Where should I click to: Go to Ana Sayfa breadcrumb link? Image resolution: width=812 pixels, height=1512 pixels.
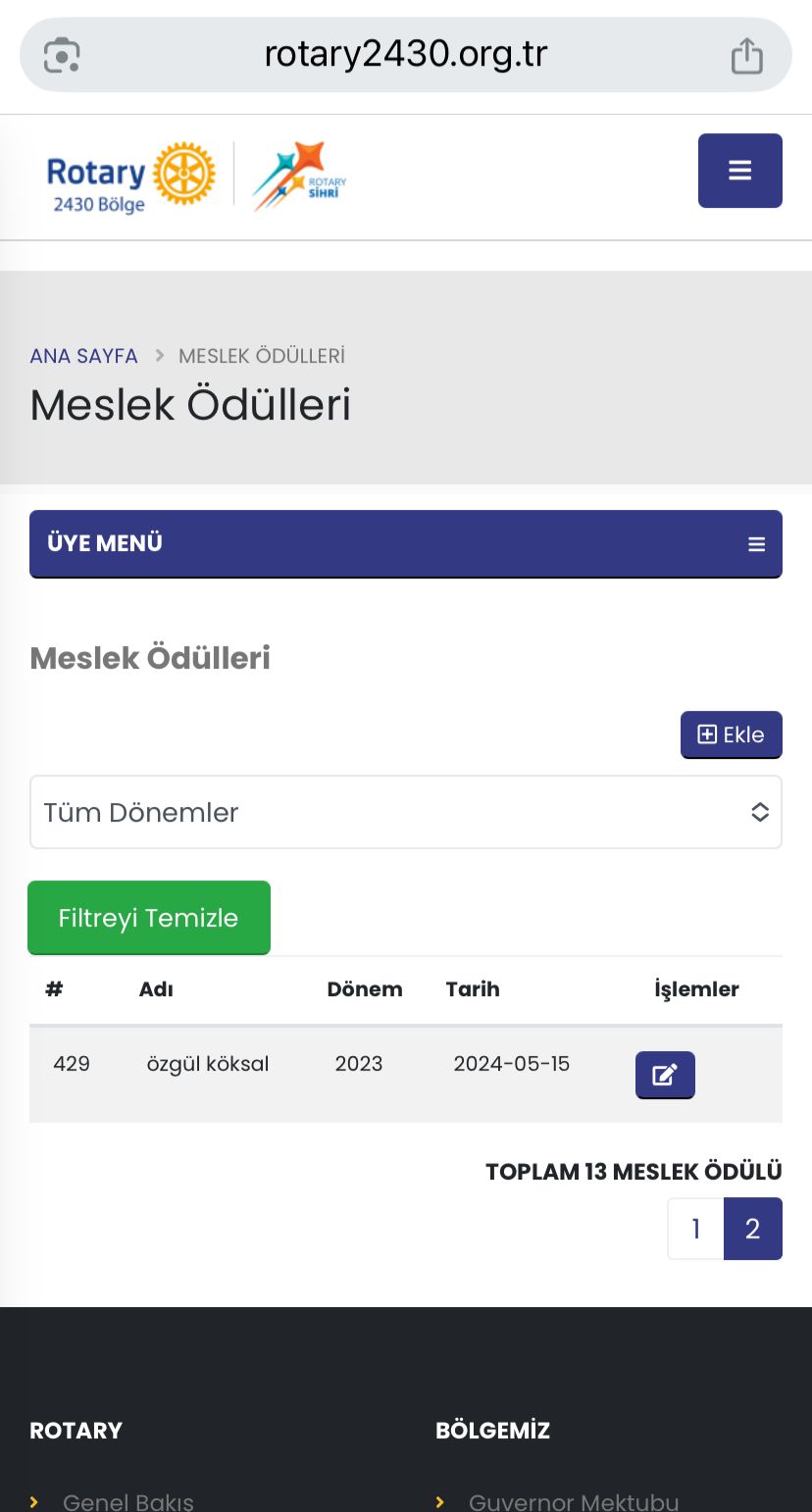tap(83, 356)
